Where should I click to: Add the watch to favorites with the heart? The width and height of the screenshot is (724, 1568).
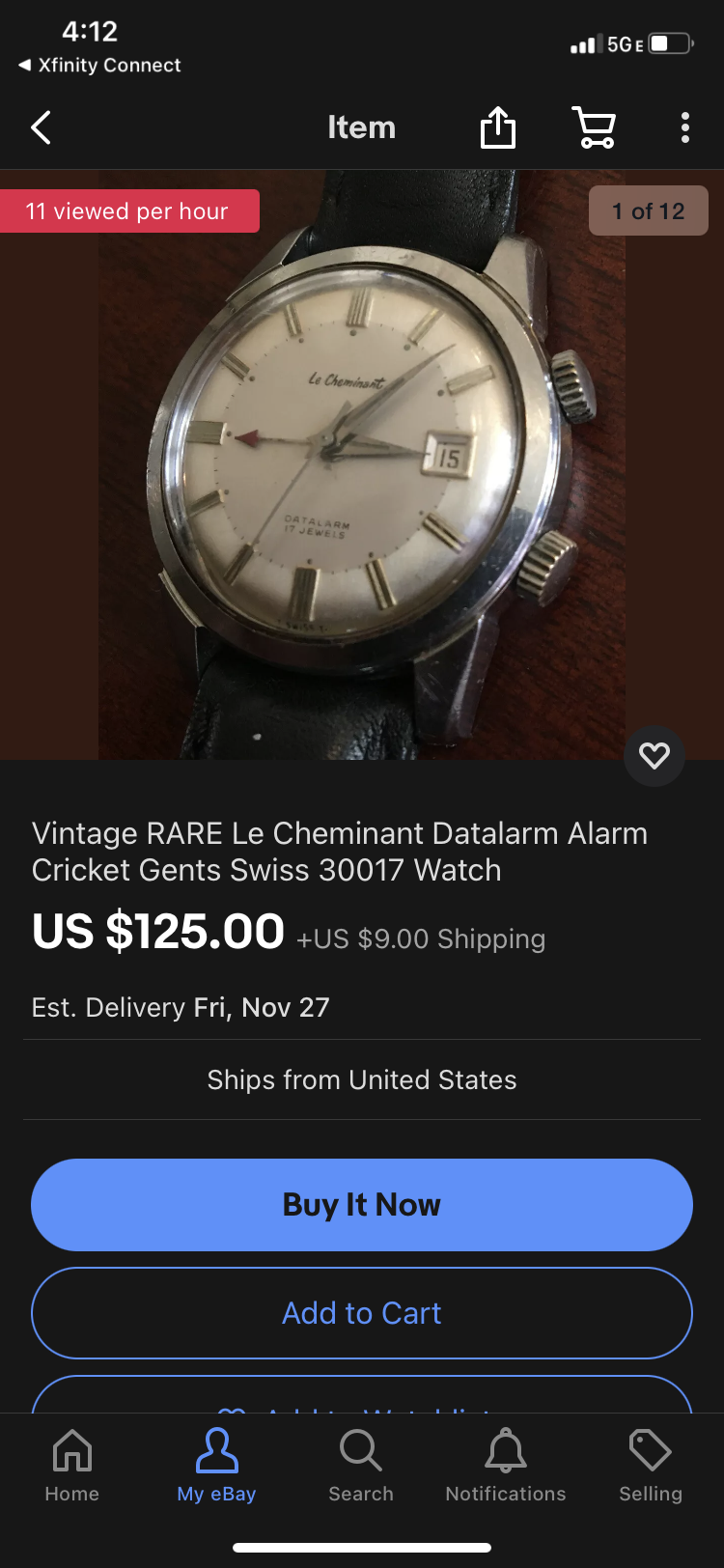(654, 755)
